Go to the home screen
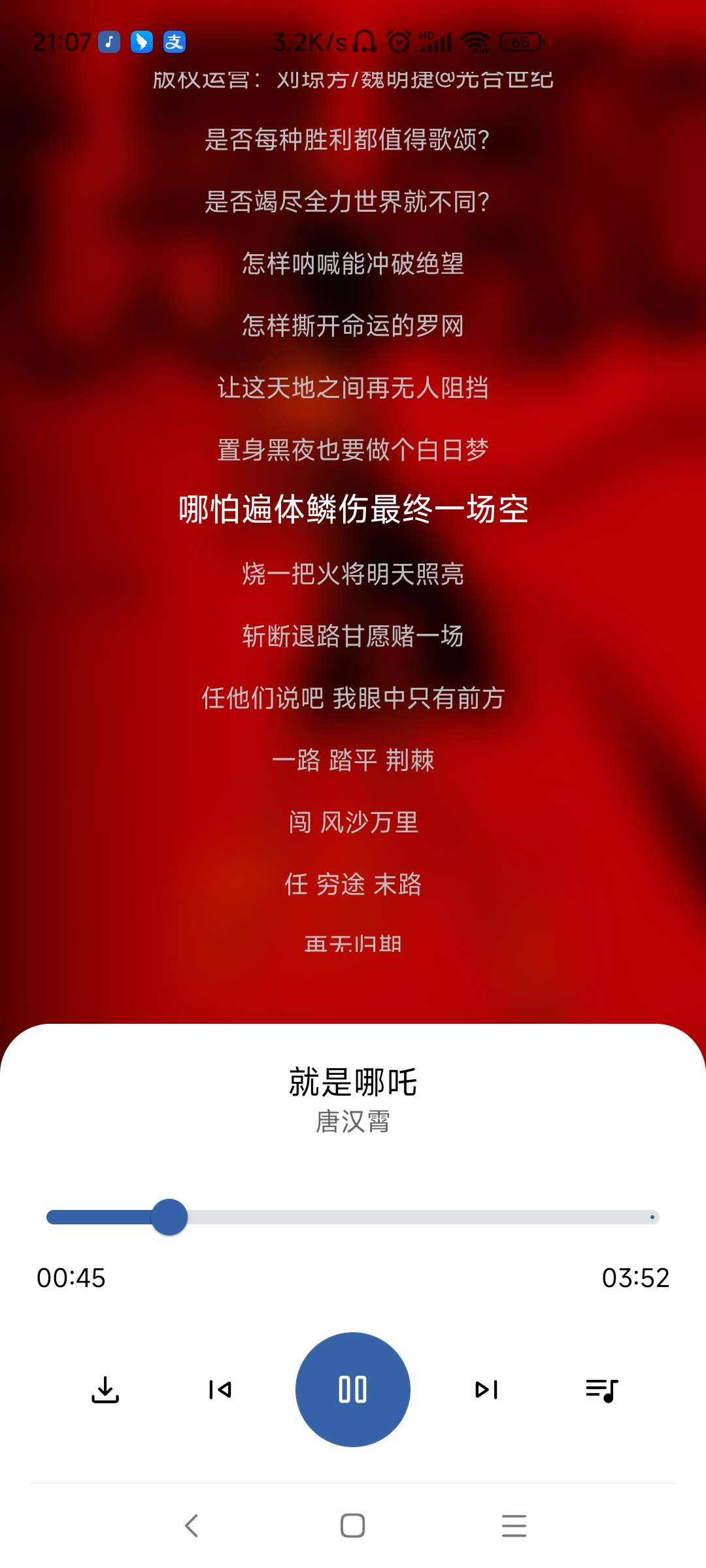 click(x=353, y=1526)
